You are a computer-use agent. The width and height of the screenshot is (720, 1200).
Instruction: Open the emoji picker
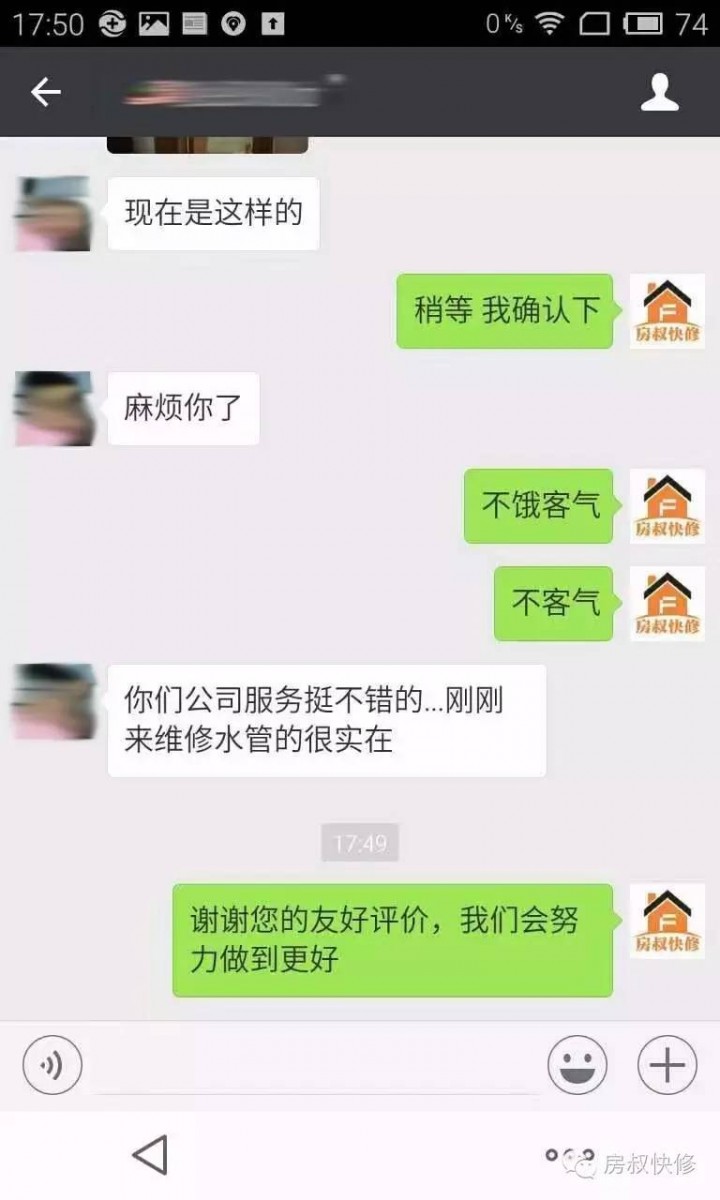[x=577, y=1065]
